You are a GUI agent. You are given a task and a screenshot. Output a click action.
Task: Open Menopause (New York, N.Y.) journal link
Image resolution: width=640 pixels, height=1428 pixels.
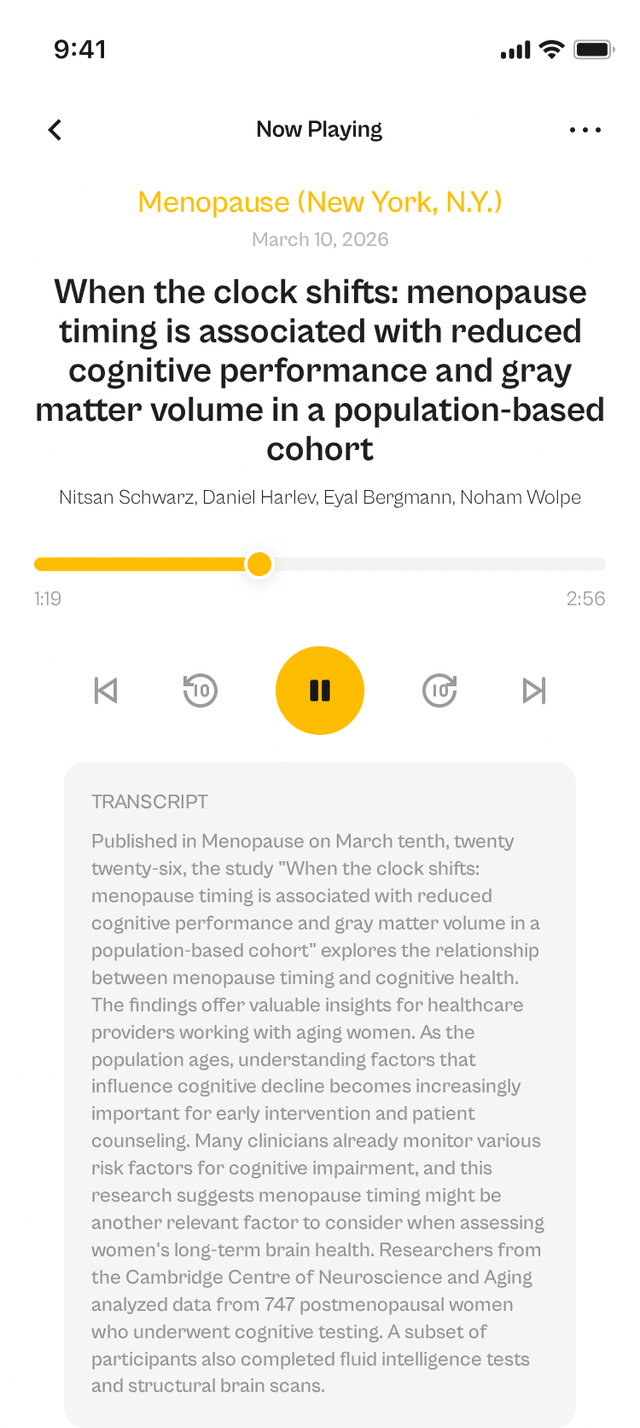pos(320,202)
